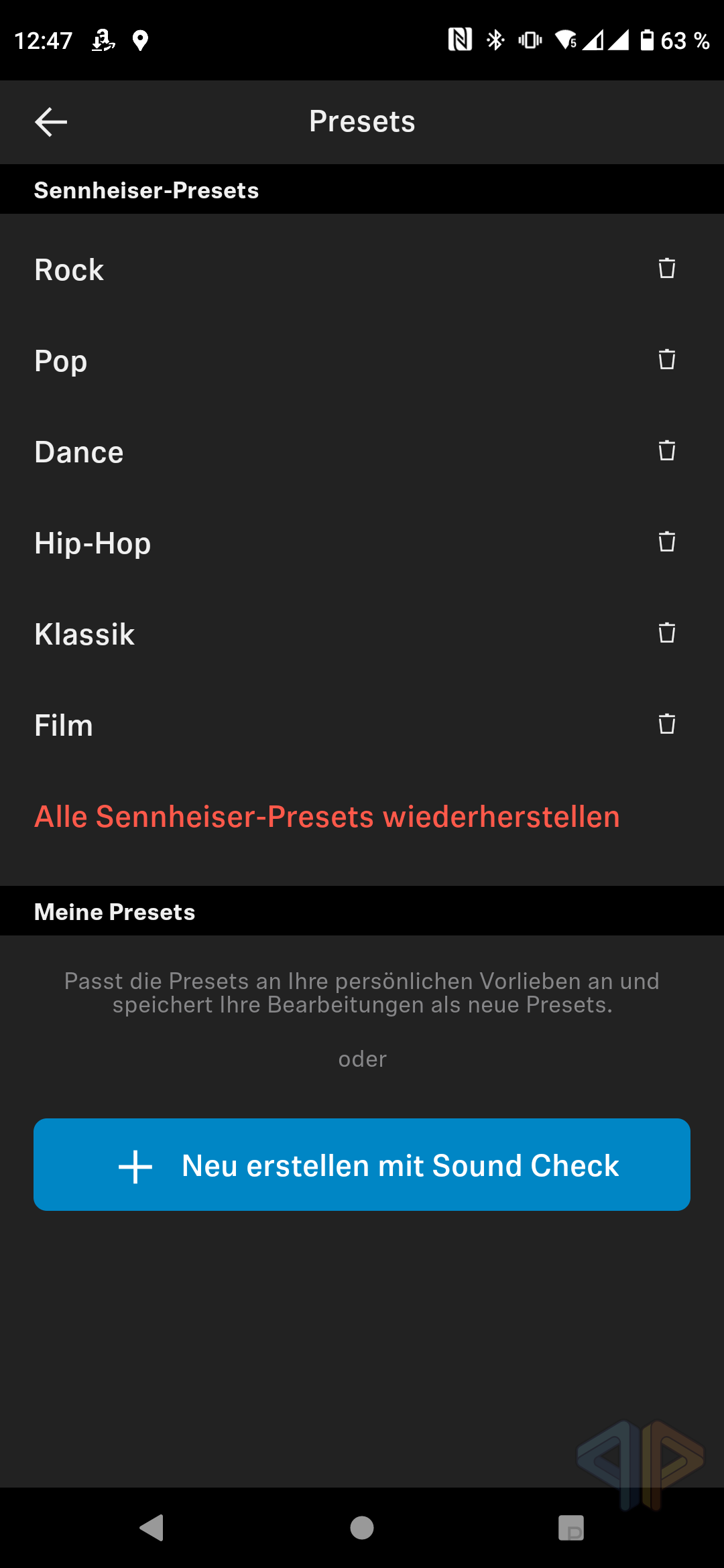
Task: Delete the Rock preset
Action: [x=666, y=268]
